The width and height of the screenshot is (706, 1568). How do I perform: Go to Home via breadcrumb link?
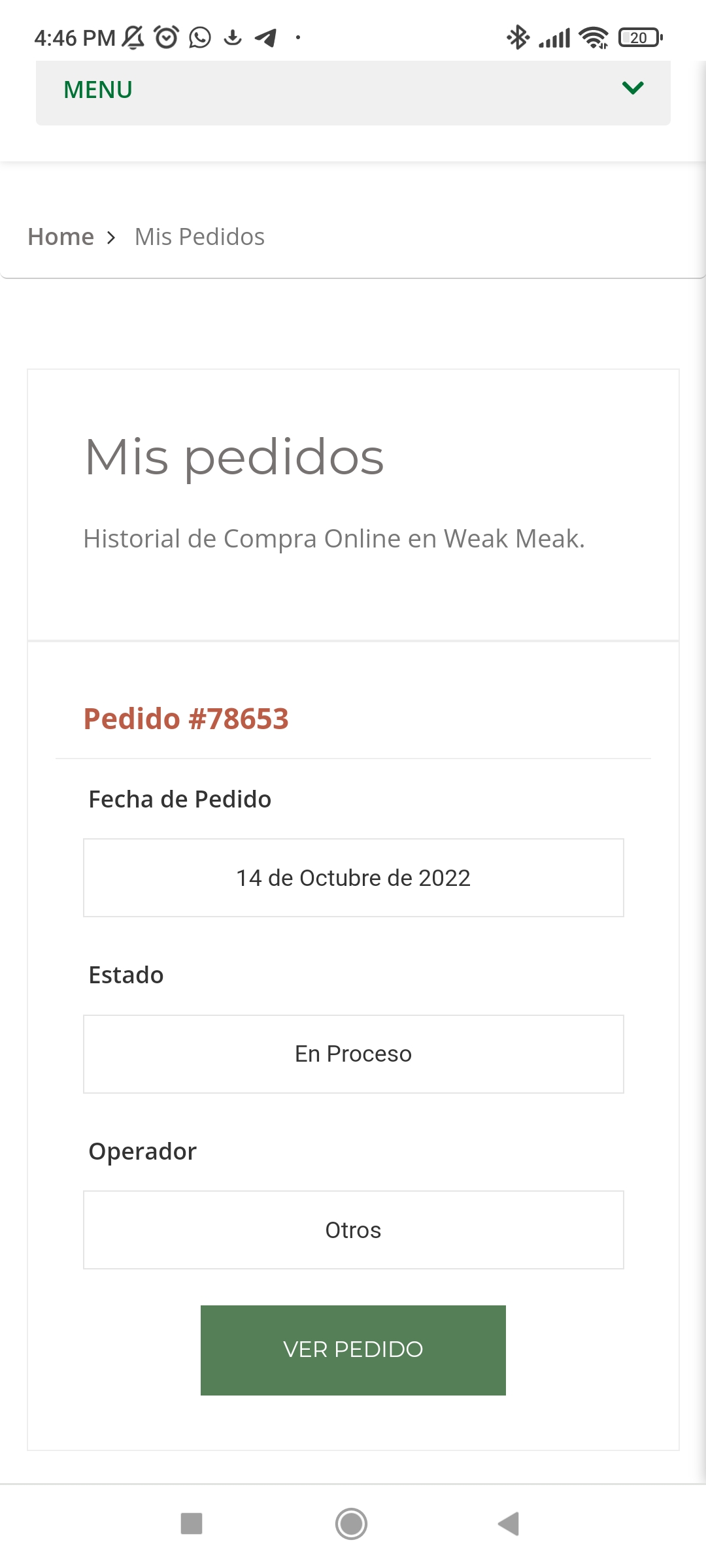coord(61,237)
